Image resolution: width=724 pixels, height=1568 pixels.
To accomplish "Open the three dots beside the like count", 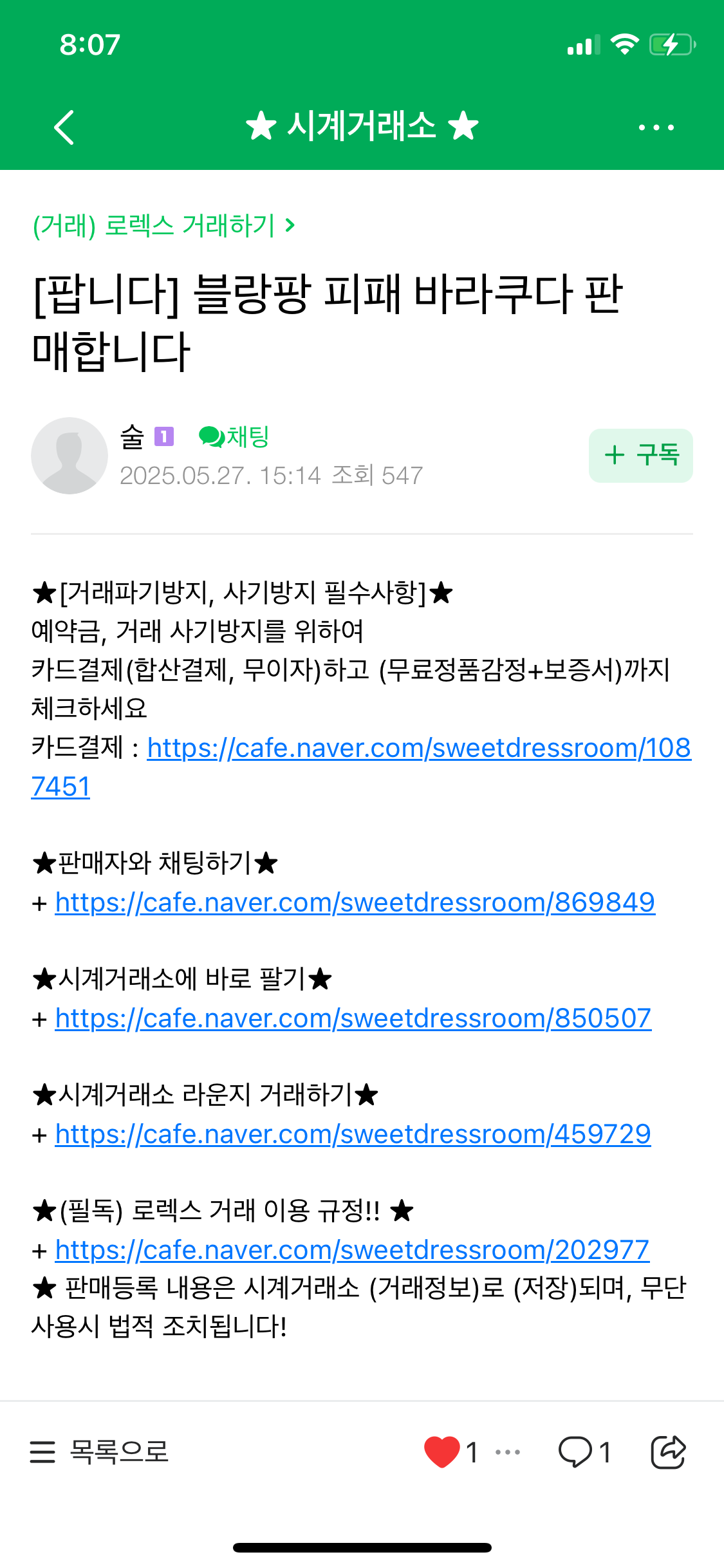I will 508,1452.
